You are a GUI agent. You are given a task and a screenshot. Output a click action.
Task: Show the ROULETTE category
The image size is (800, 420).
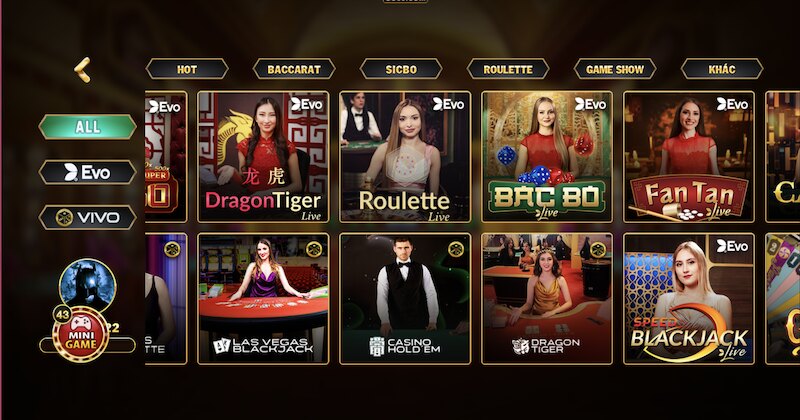[x=508, y=69]
